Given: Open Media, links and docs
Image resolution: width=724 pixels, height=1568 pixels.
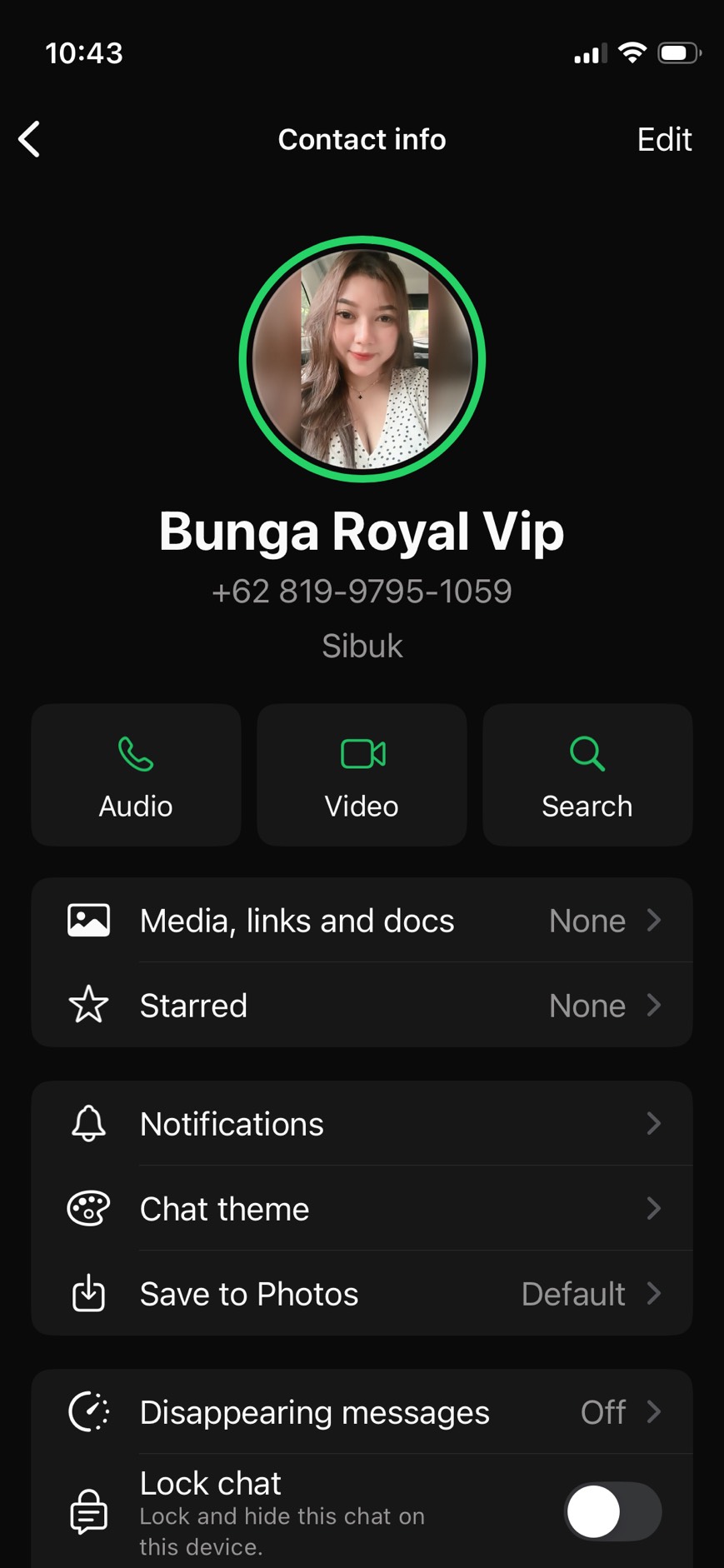Looking at the screenshot, I should point(362,921).
